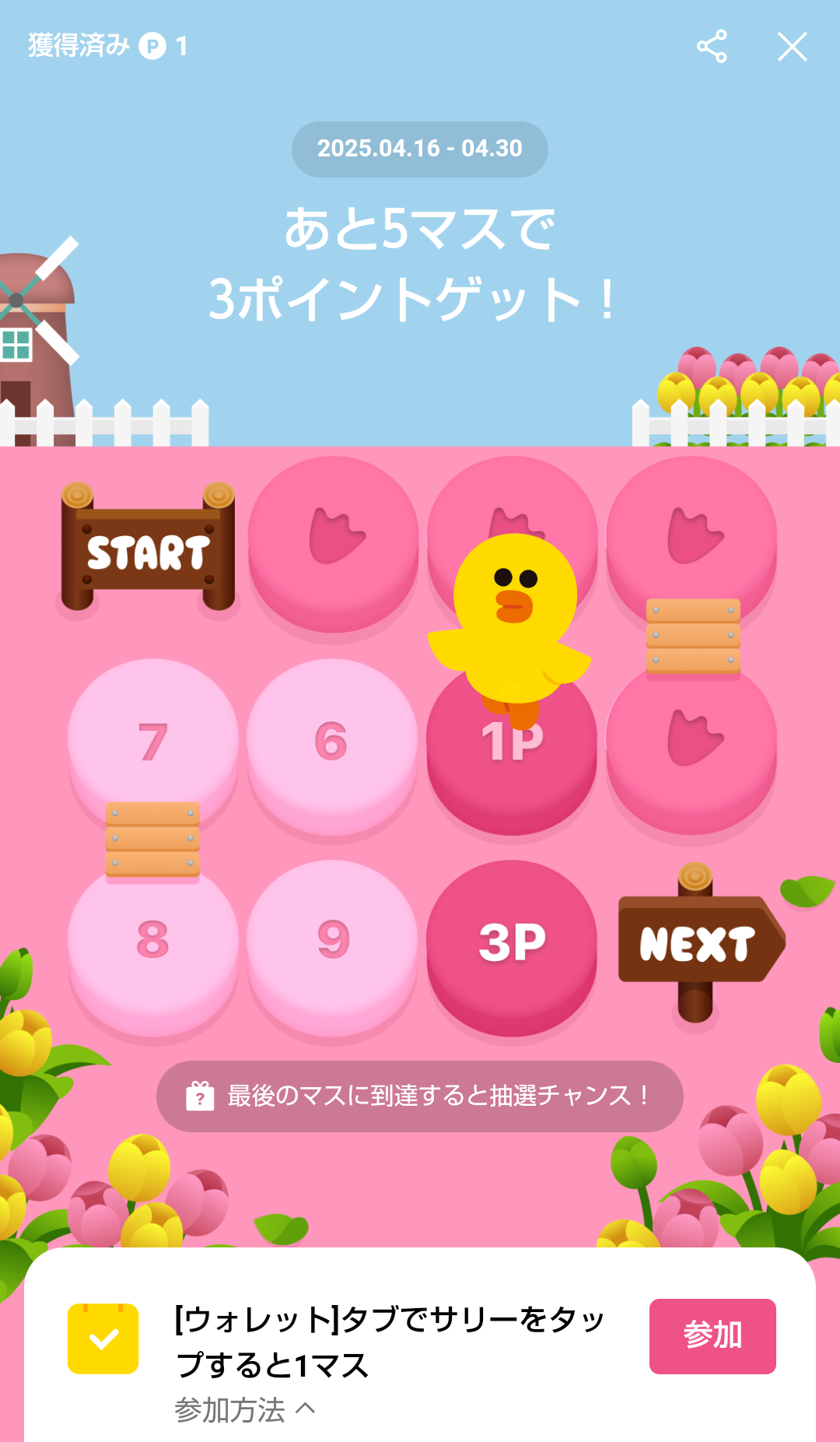840x1442 pixels.
Task: Collapse the 参加方法 section
Action: click(x=245, y=1409)
